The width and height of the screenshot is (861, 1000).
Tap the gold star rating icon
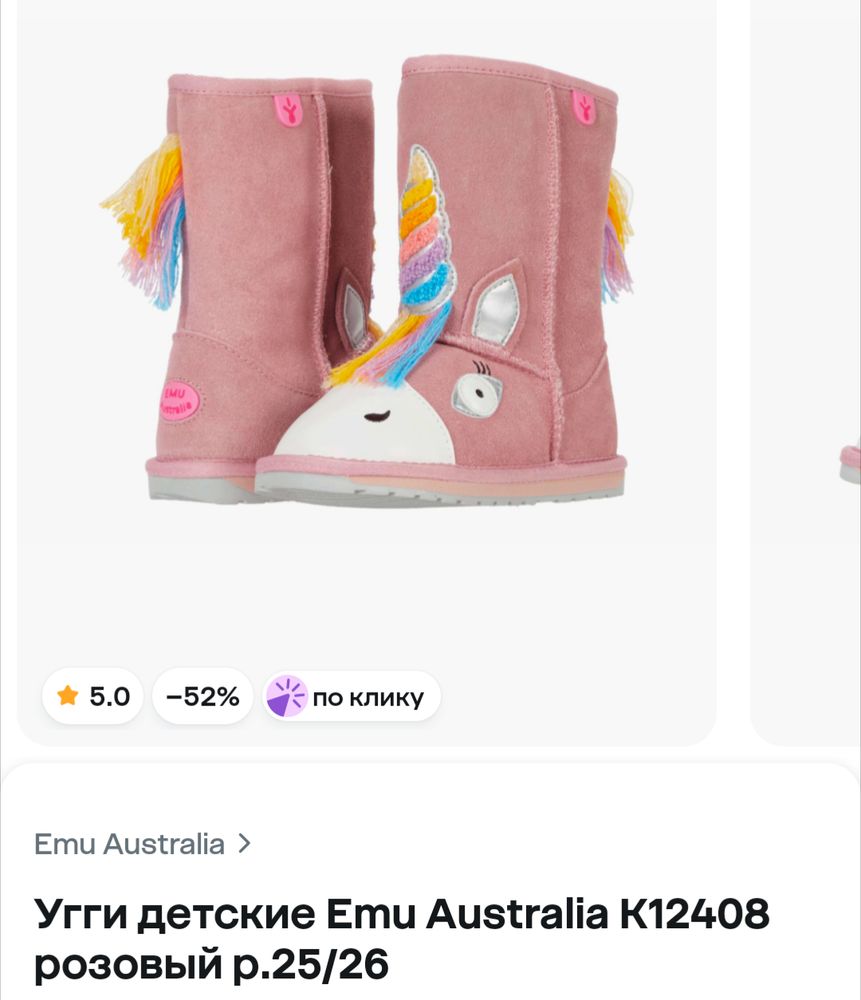66,696
